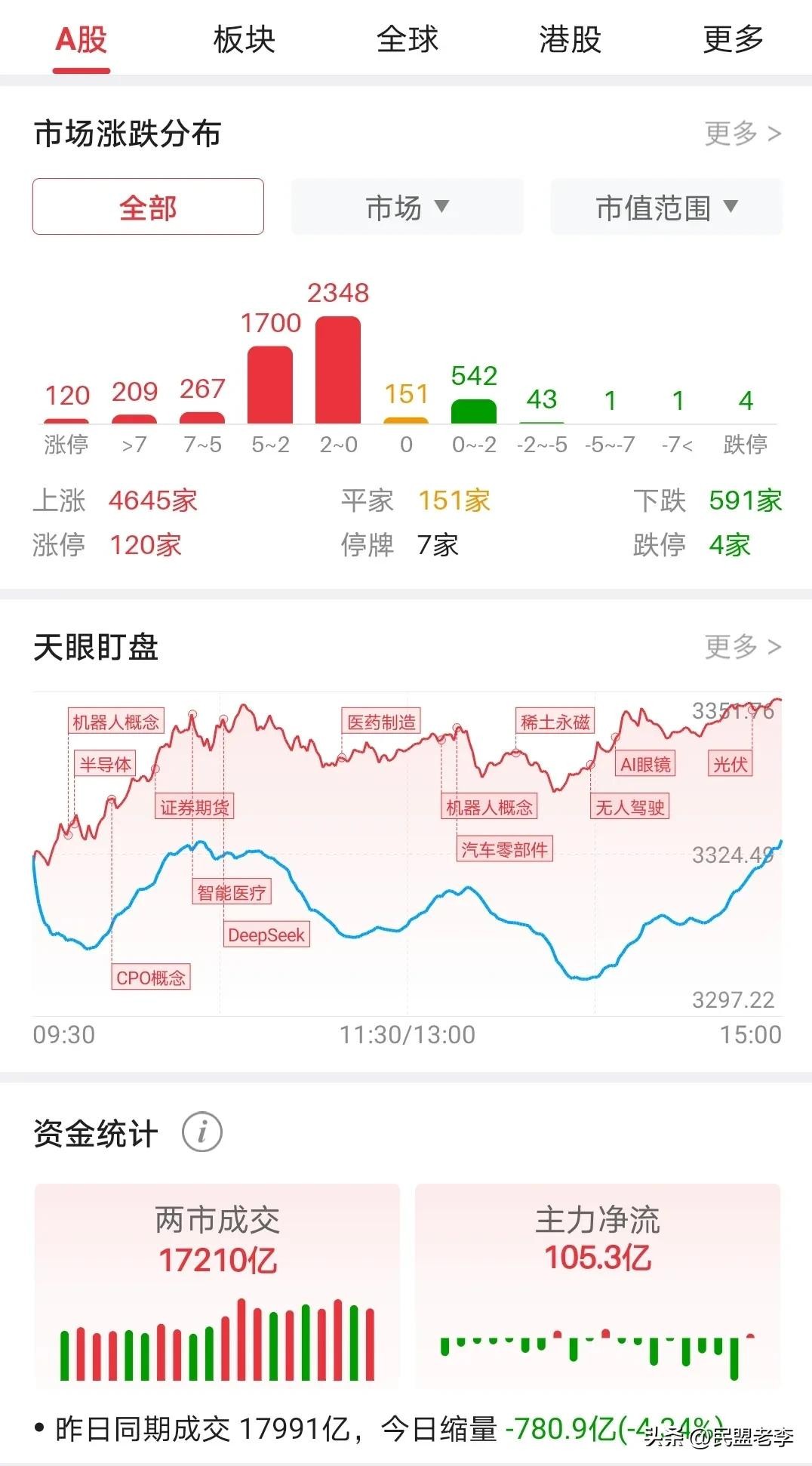The image size is (812, 1466).
Task: Tap the 无人驾驶 chart tag
Action: pos(630,807)
